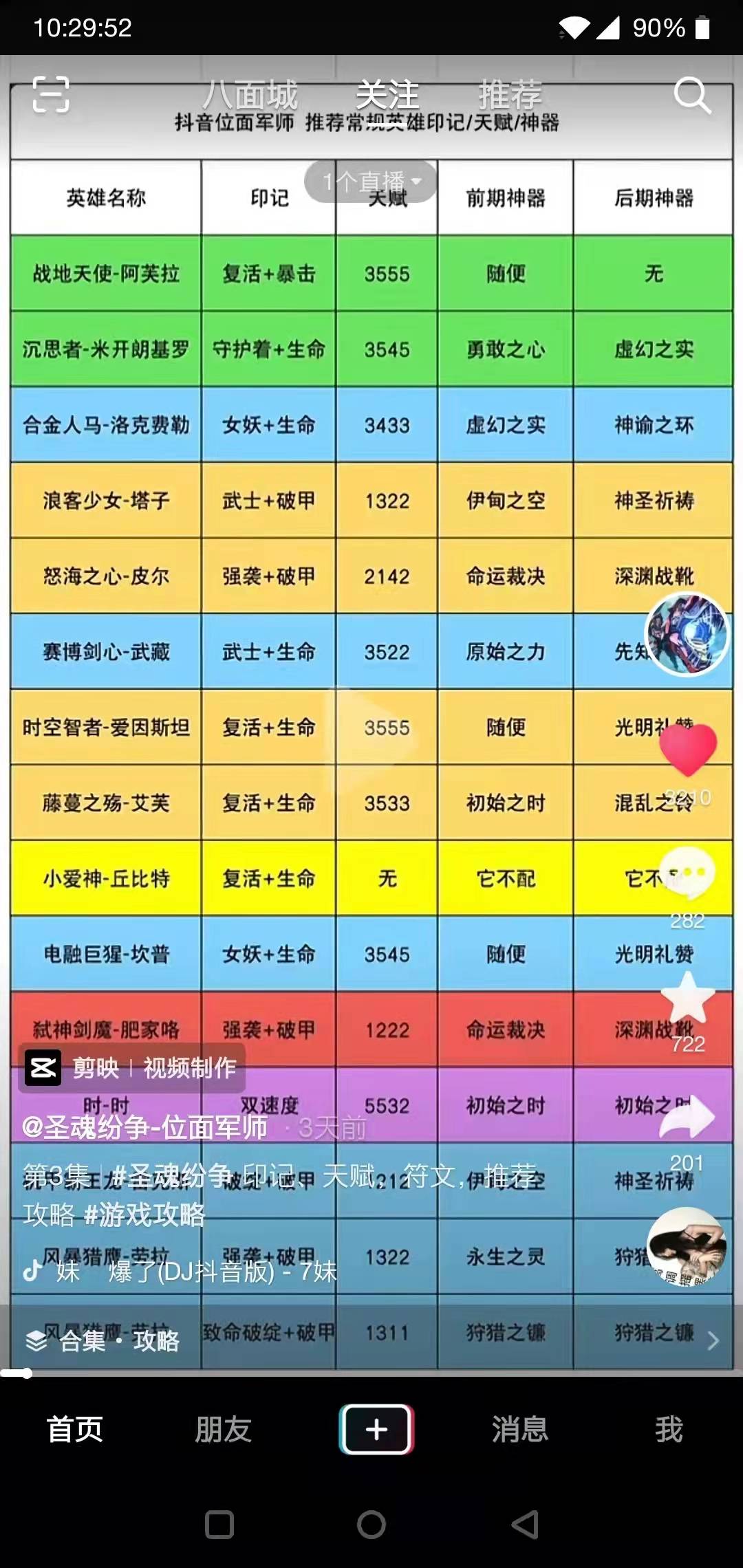Add video to favorites with star
The height and width of the screenshot is (1568, 743).
pos(687,999)
